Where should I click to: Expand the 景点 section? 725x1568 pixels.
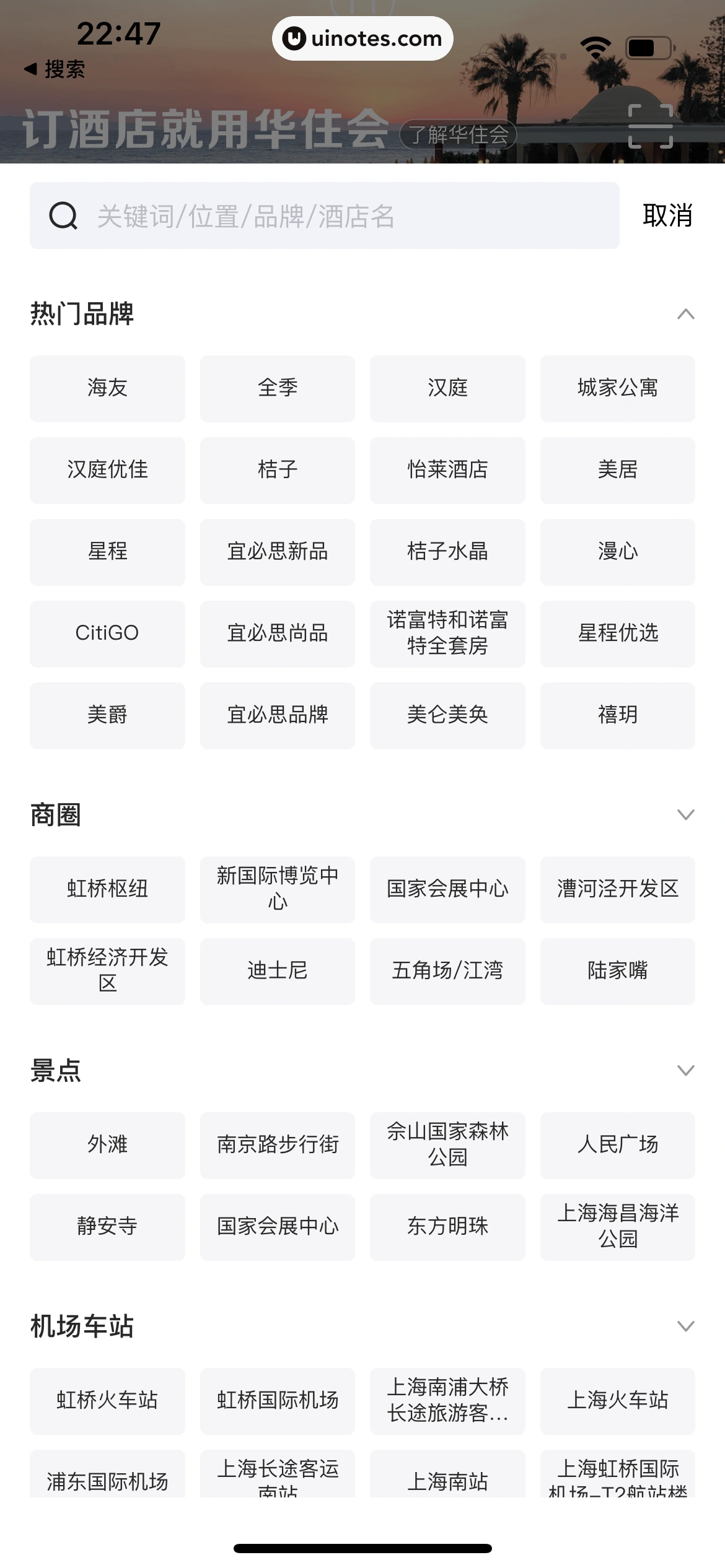pyautogui.click(x=685, y=1071)
